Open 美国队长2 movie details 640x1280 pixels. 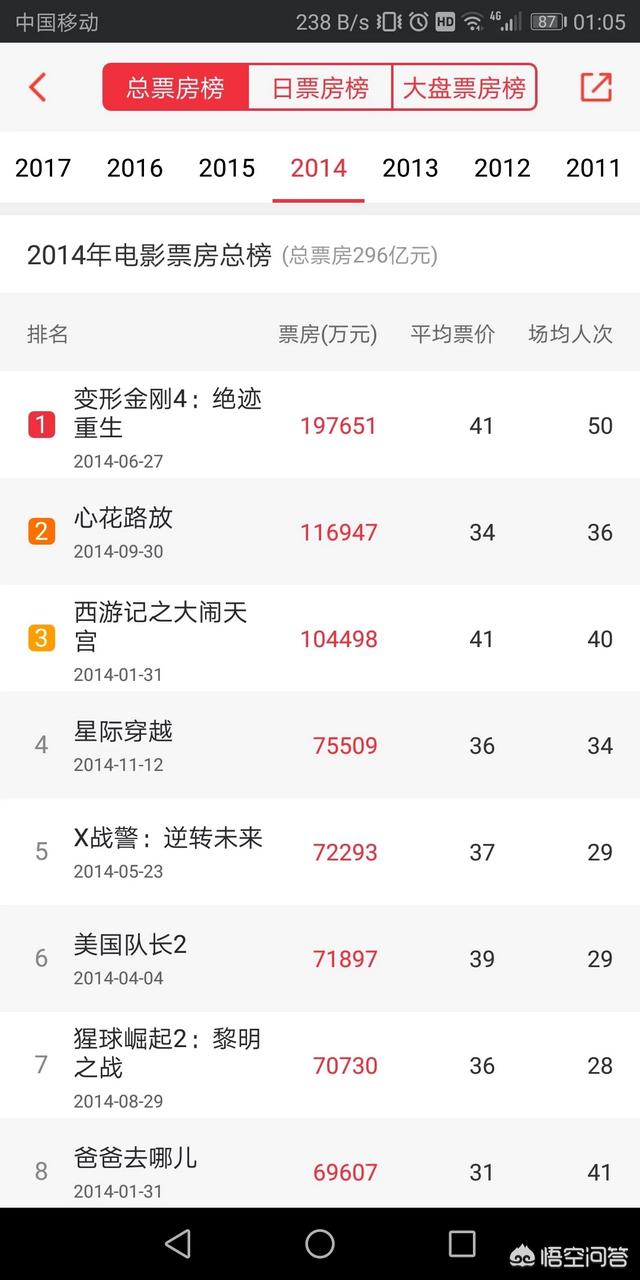click(x=320, y=958)
